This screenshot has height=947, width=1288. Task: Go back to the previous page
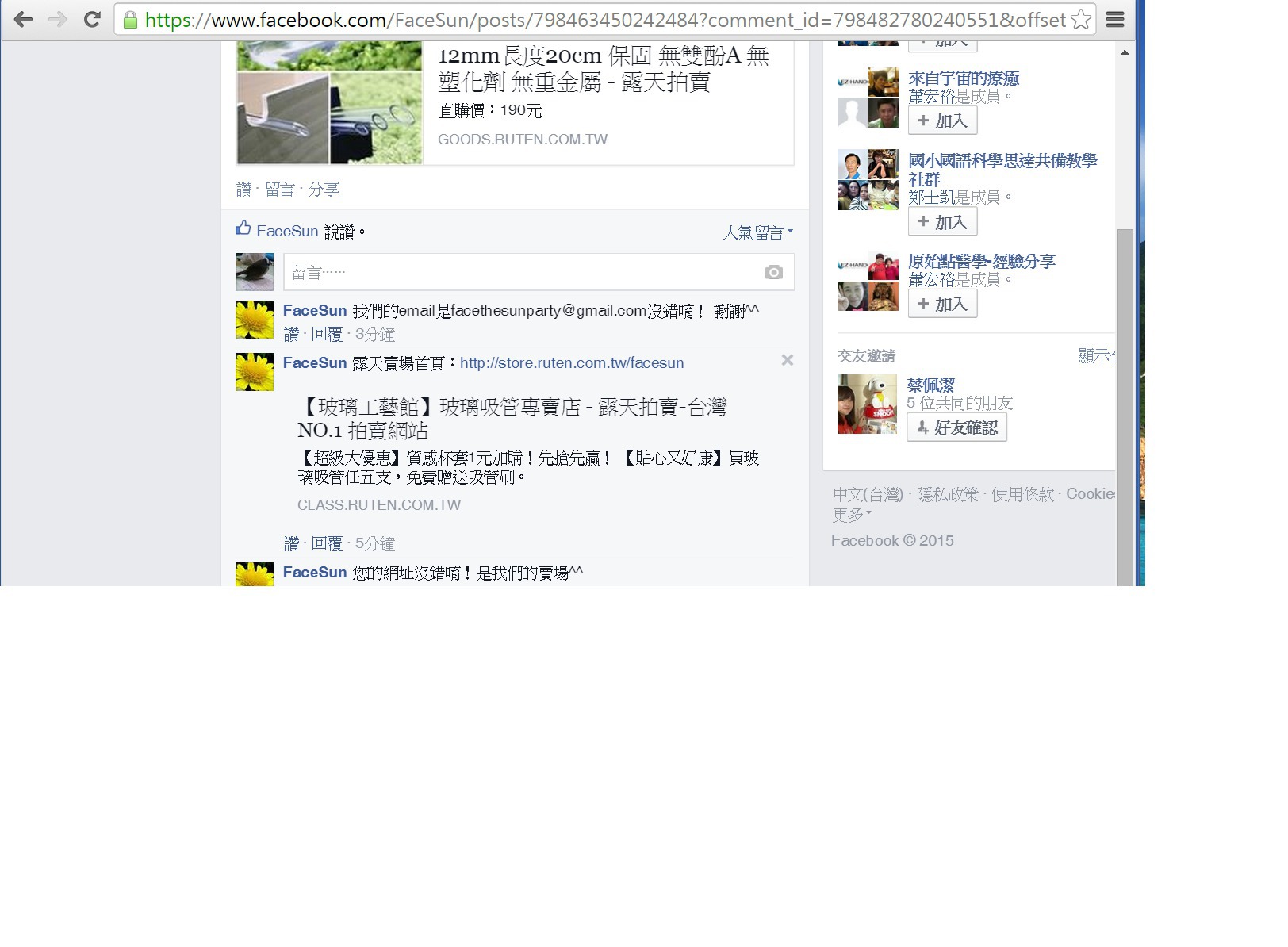tap(24, 20)
